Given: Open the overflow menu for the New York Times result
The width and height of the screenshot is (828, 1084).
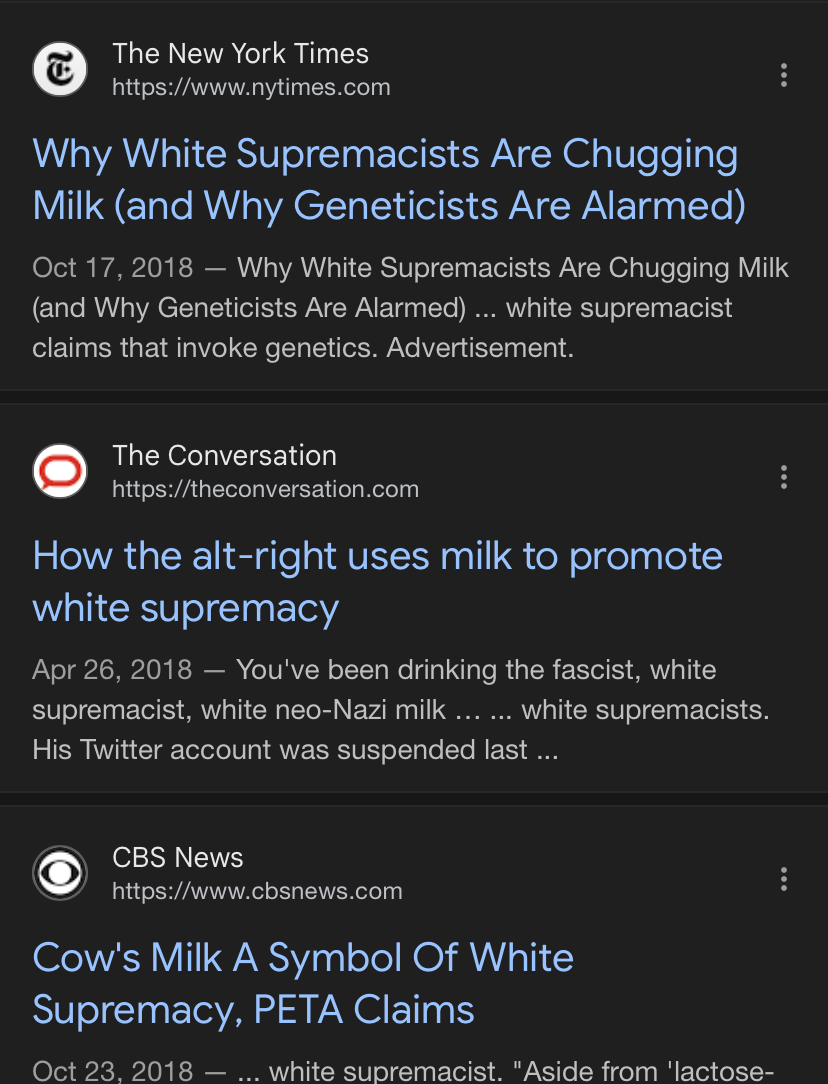Looking at the screenshot, I should point(784,75).
